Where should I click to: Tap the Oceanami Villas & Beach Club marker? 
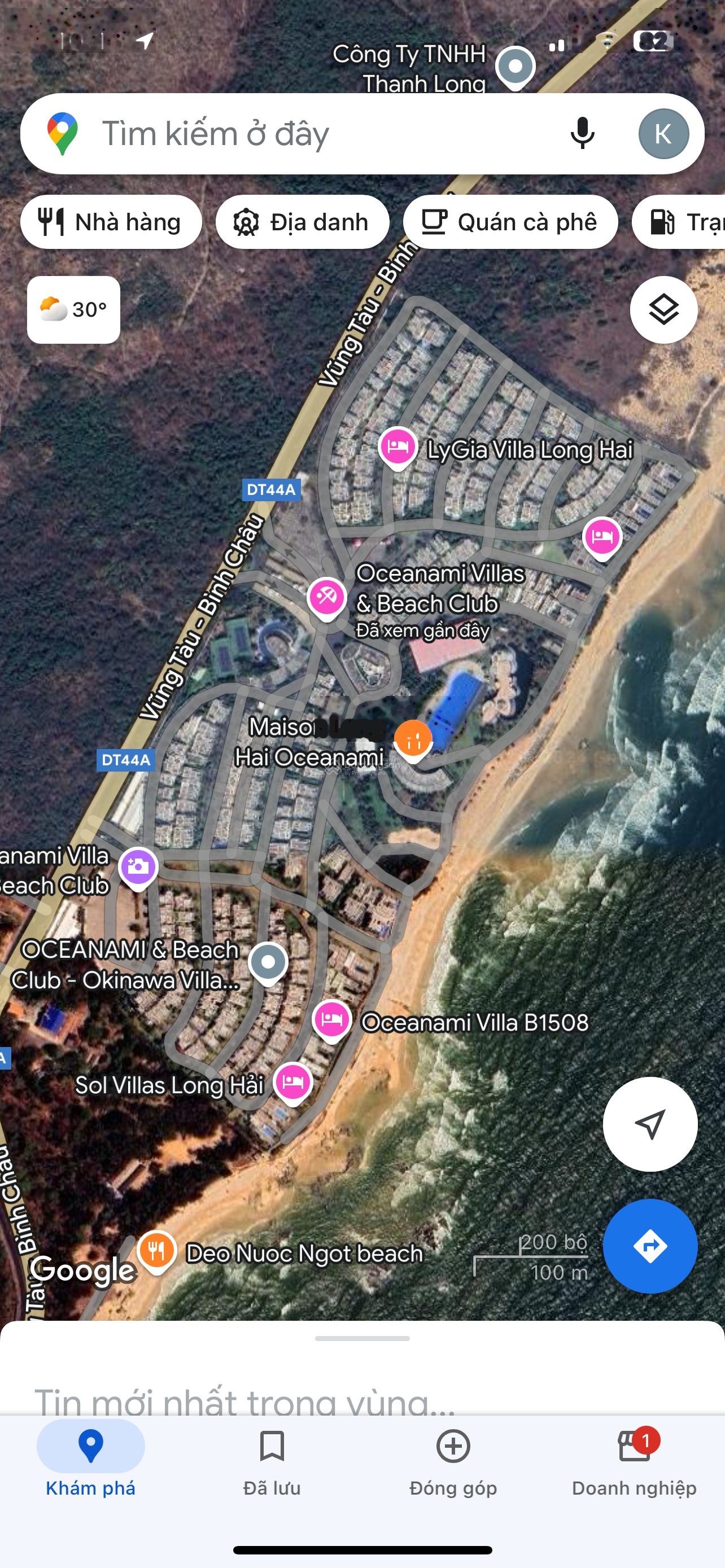(x=327, y=597)
